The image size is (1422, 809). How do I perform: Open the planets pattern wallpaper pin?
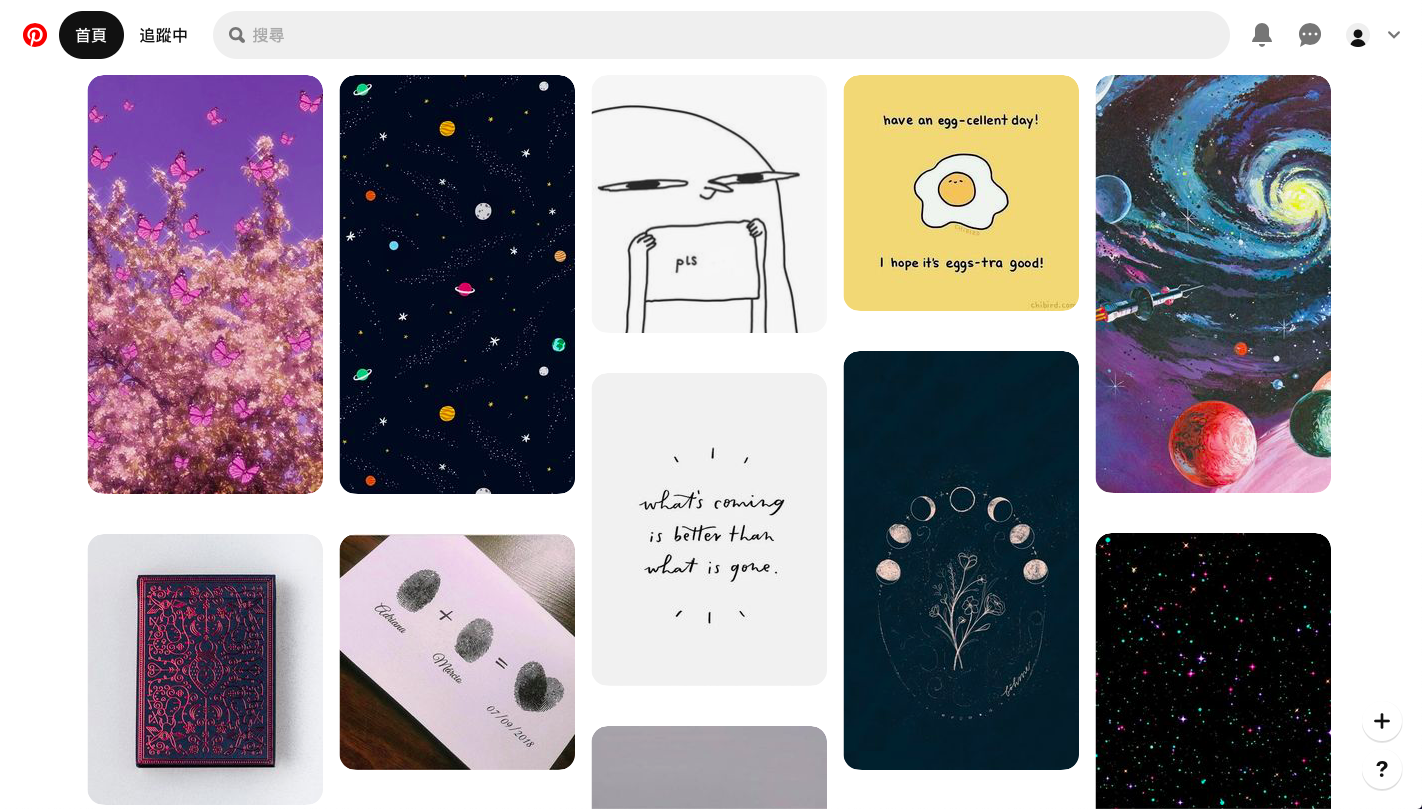(457, 284)
